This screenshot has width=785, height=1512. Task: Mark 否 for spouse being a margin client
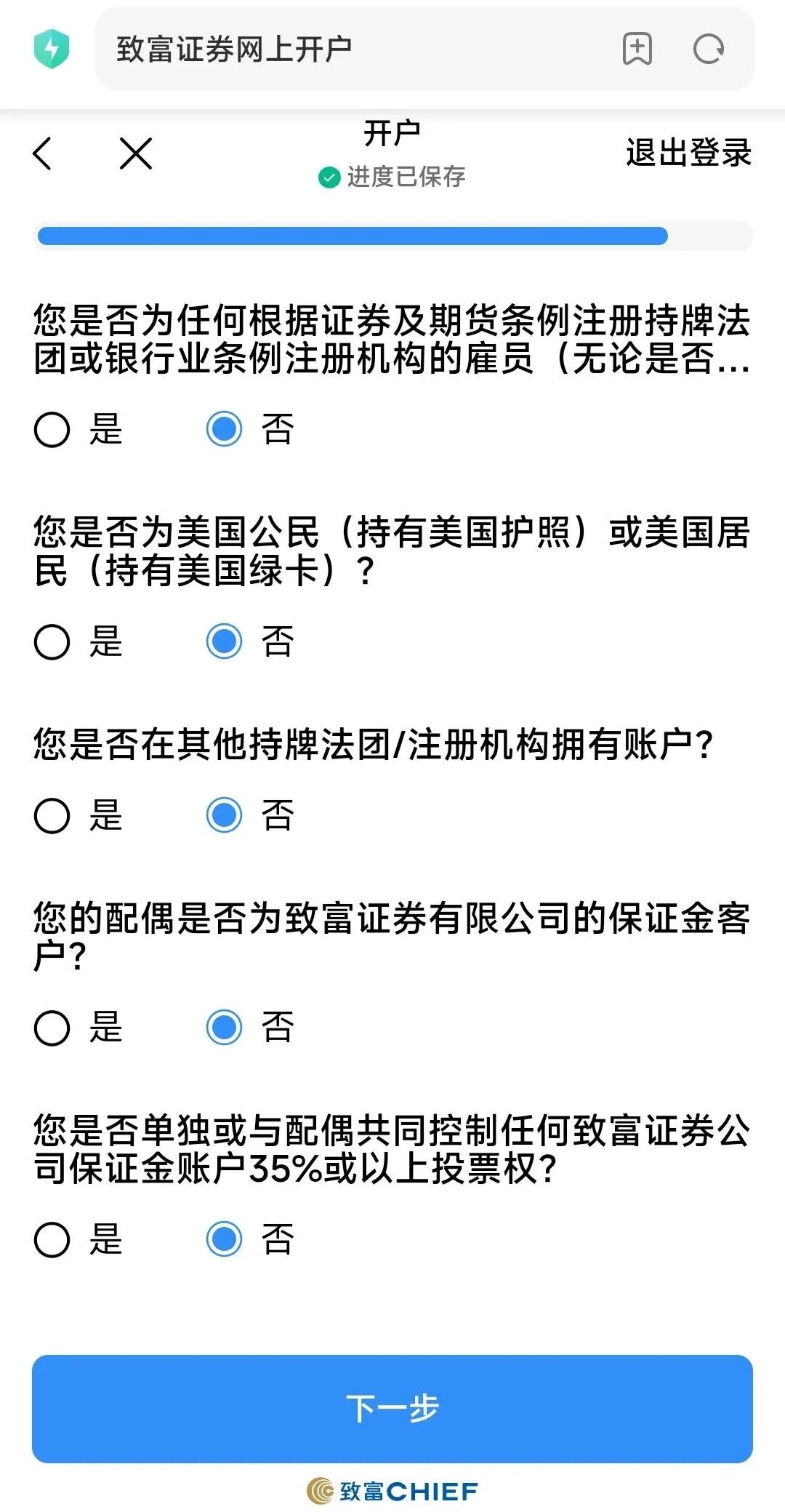[x=225, y=1028]
